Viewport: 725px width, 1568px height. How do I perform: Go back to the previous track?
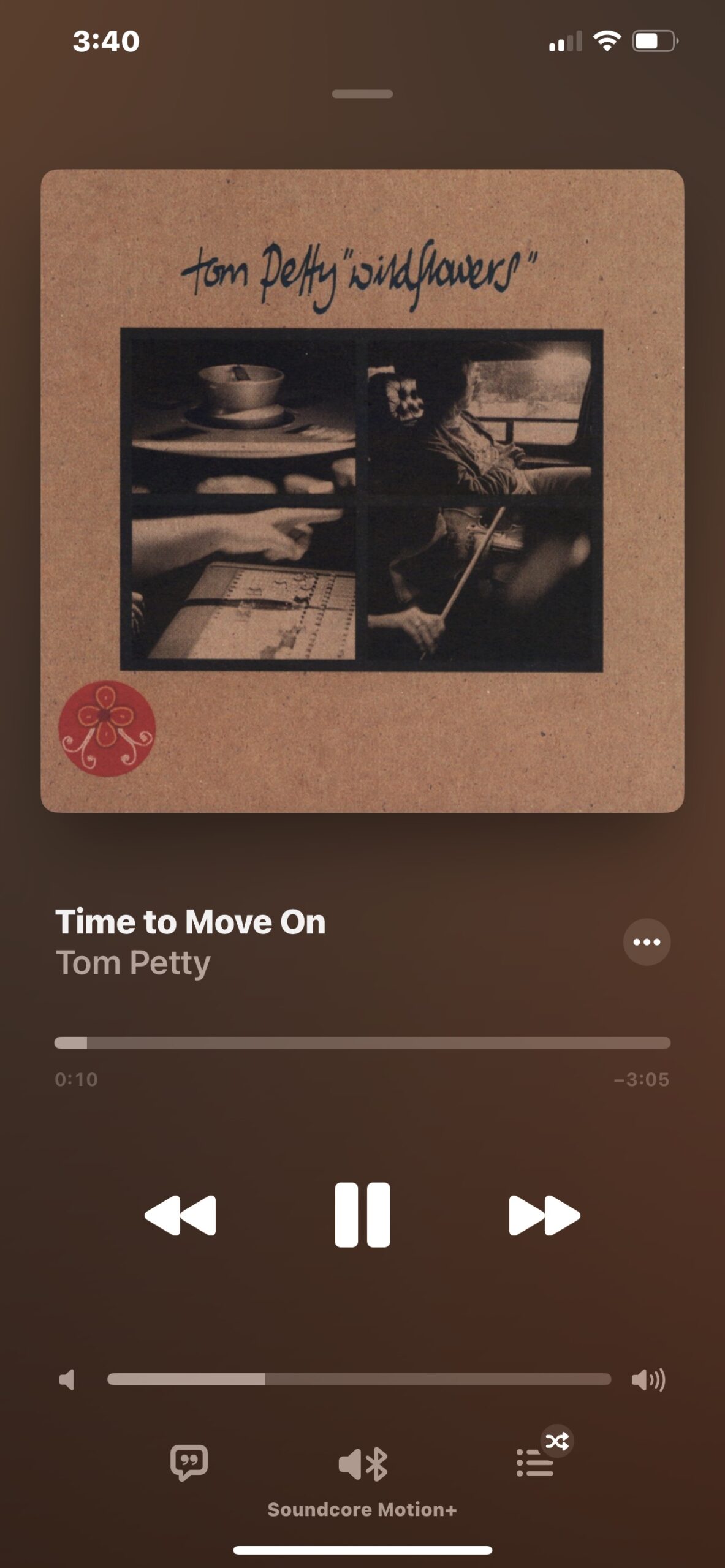[x=180, y=1215]
